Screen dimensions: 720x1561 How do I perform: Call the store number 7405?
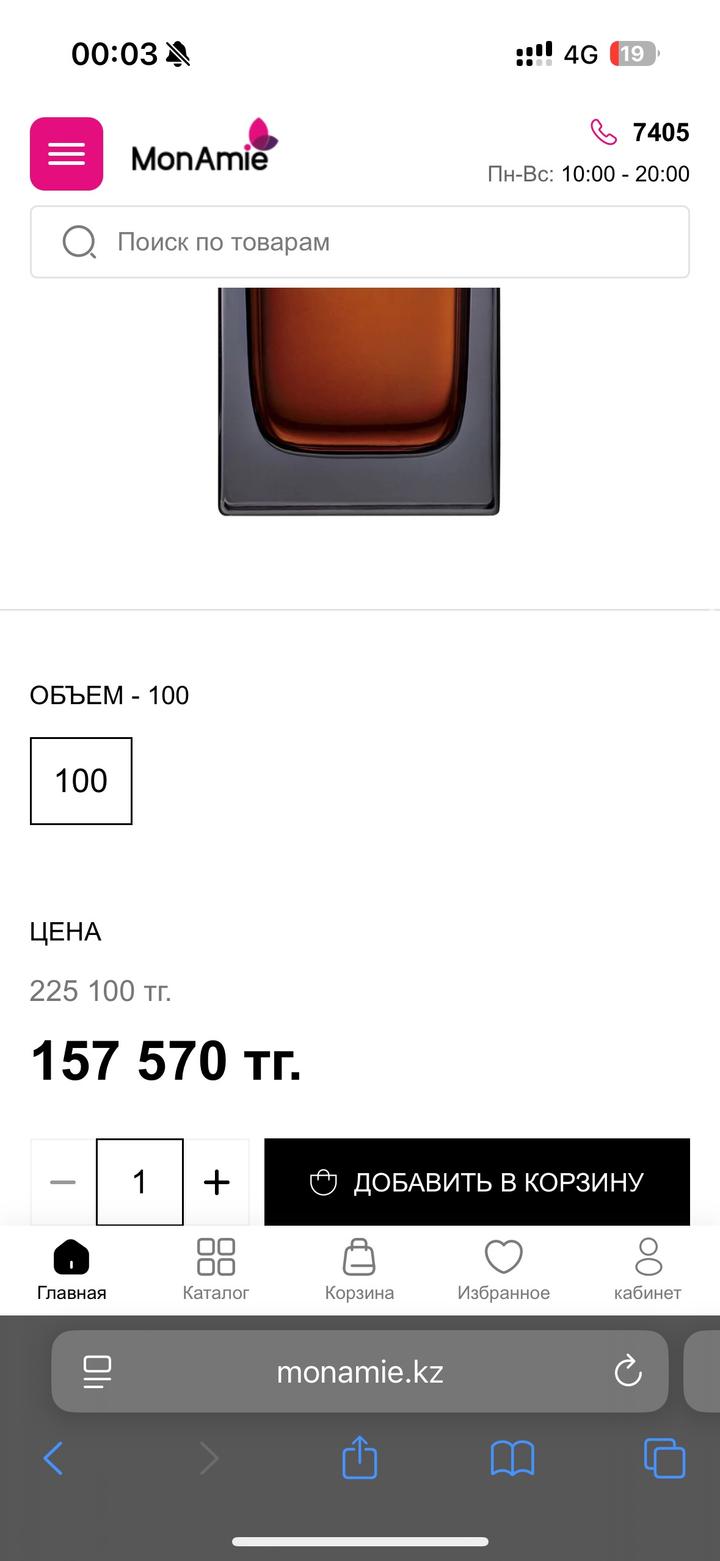640,133
